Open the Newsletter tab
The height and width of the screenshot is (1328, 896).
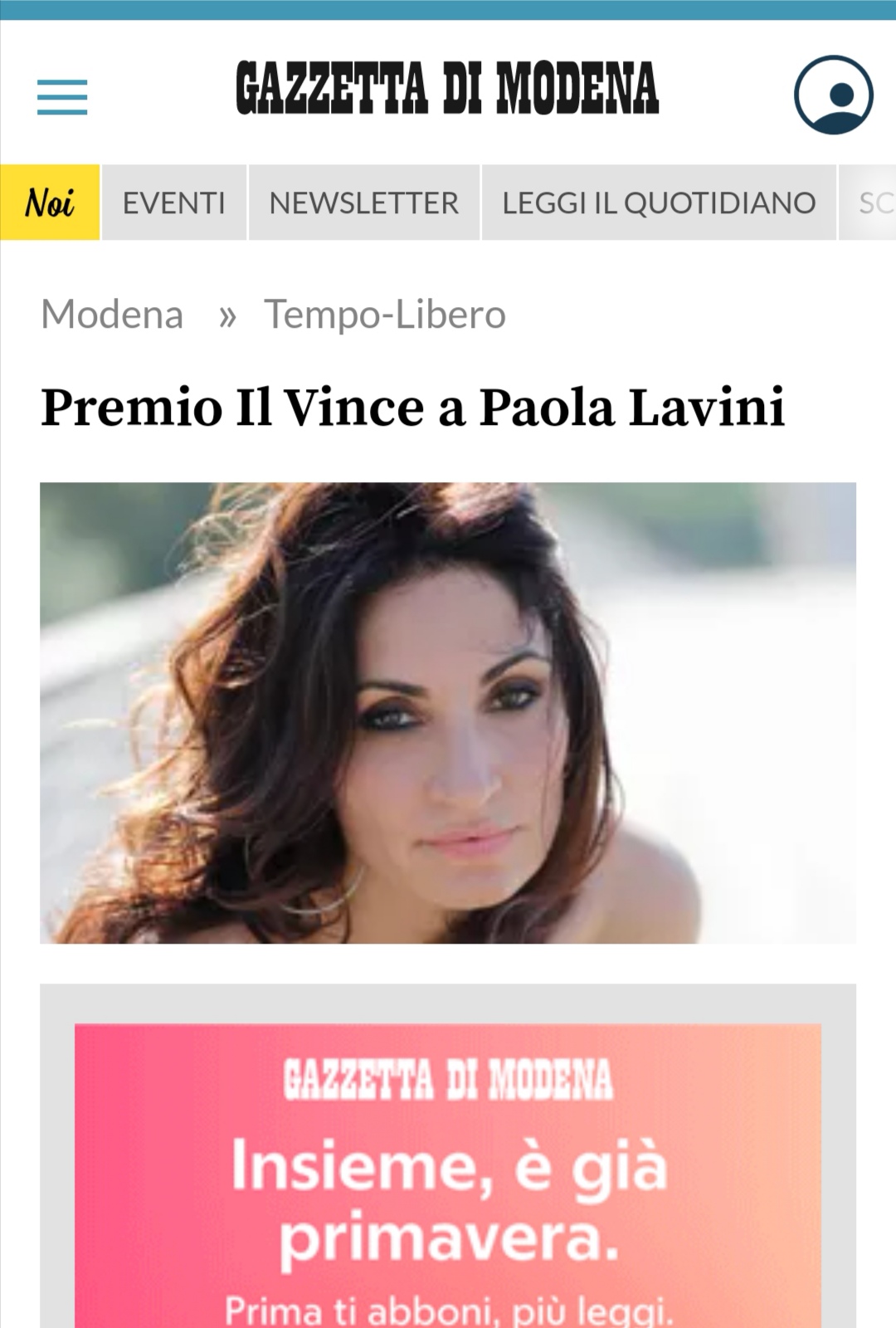click(x=364, y=203)
